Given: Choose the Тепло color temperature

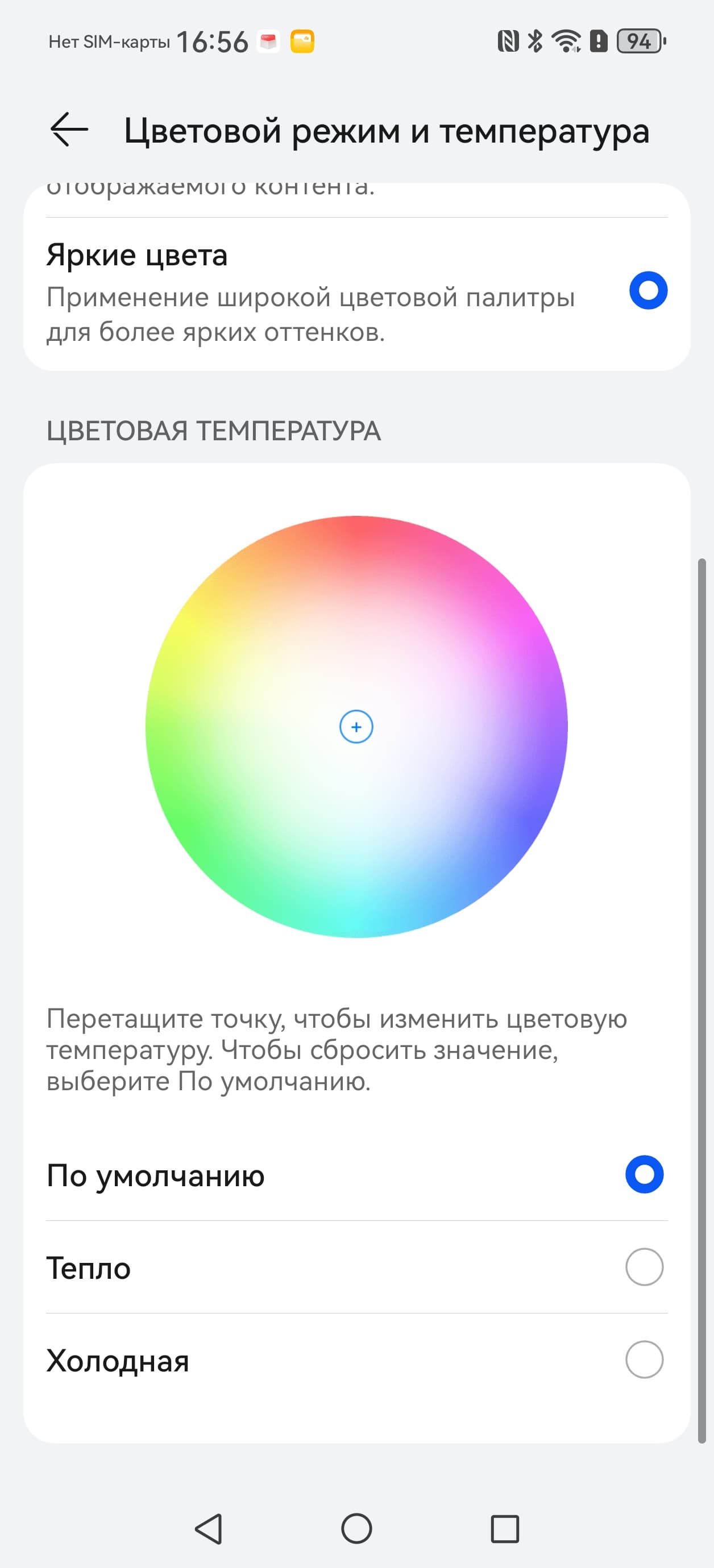Looking at the screenshot, I should coord(644,1267).
